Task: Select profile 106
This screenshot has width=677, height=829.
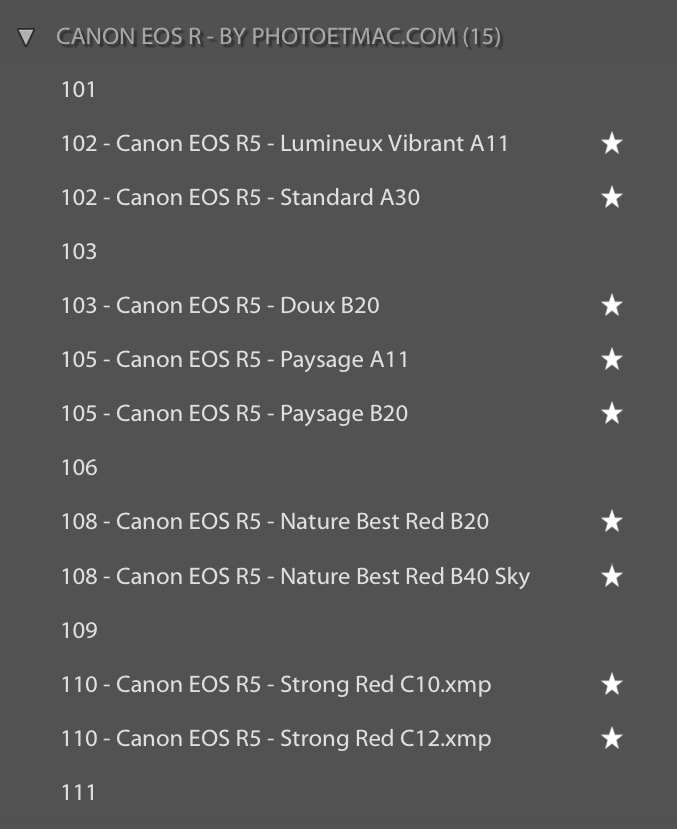Action: tap(79, 468)
